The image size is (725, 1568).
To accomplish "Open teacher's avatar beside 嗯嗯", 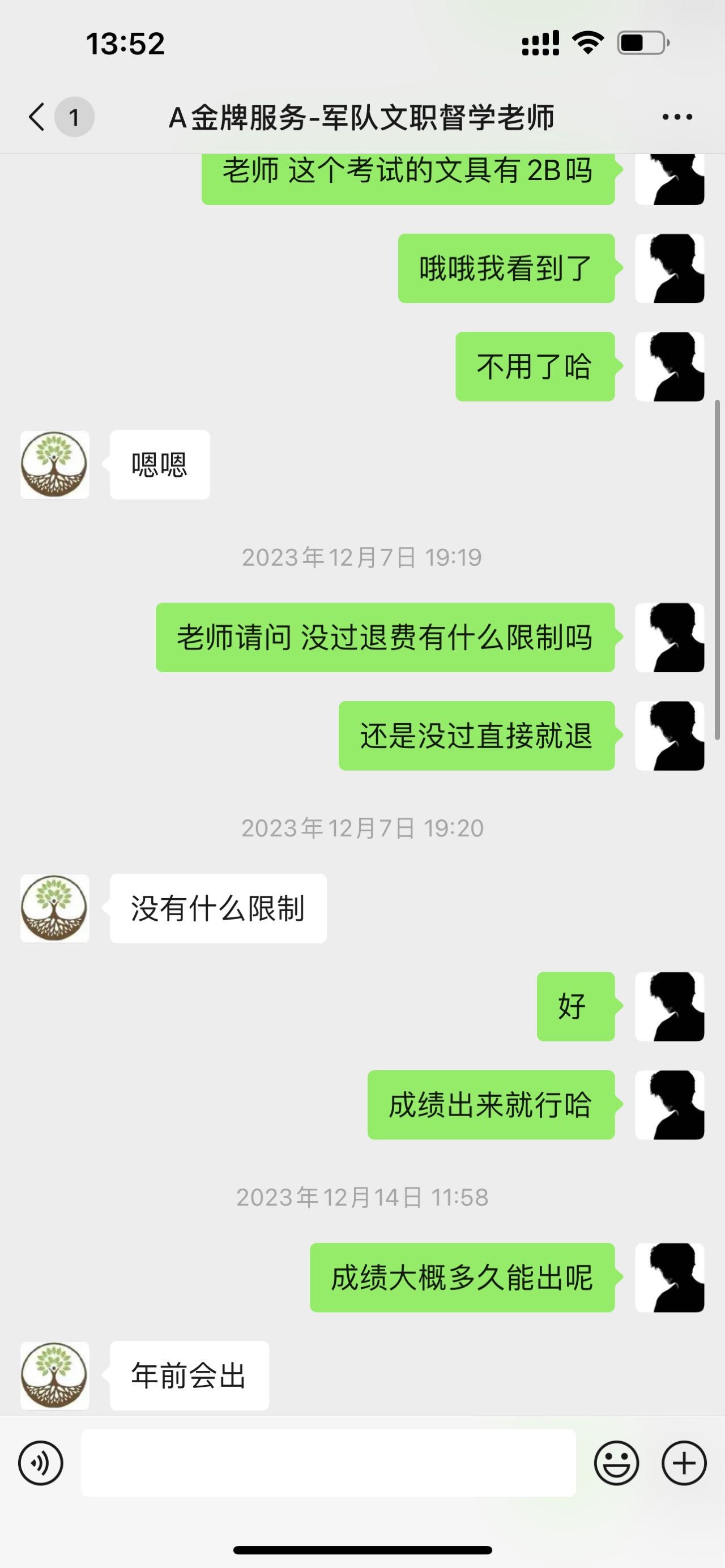I will pyautogui.click(x=55, y=465).
